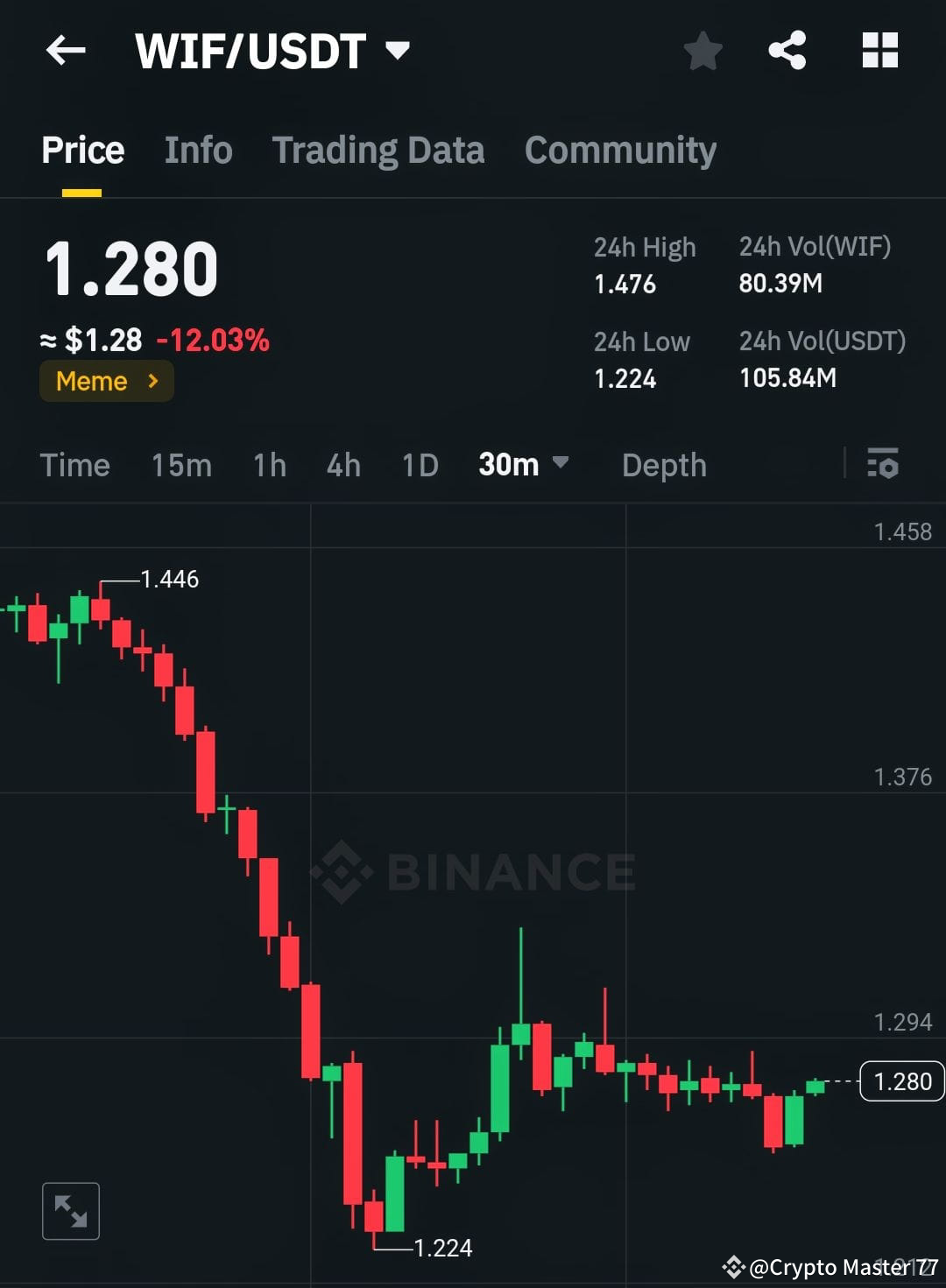The image size is (946, 1288).
Task: Switch chart to 1D interval
Action: 419,465
